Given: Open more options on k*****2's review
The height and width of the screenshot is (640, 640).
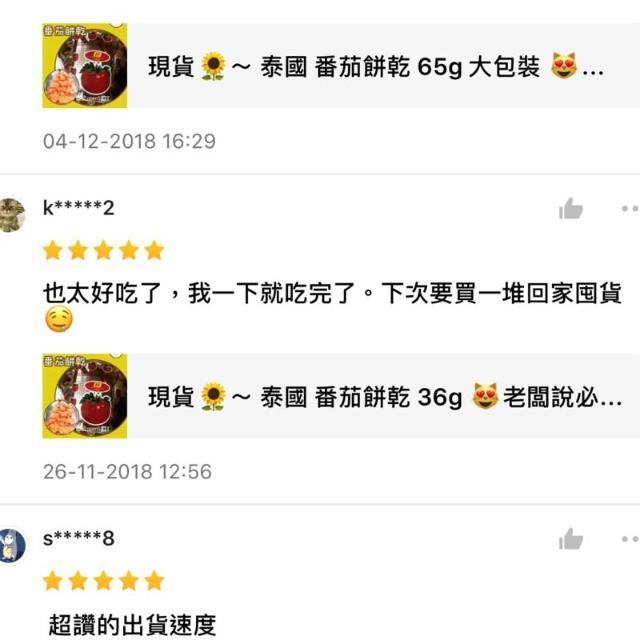Looking at the screenshot, I should tap(629, 209).
